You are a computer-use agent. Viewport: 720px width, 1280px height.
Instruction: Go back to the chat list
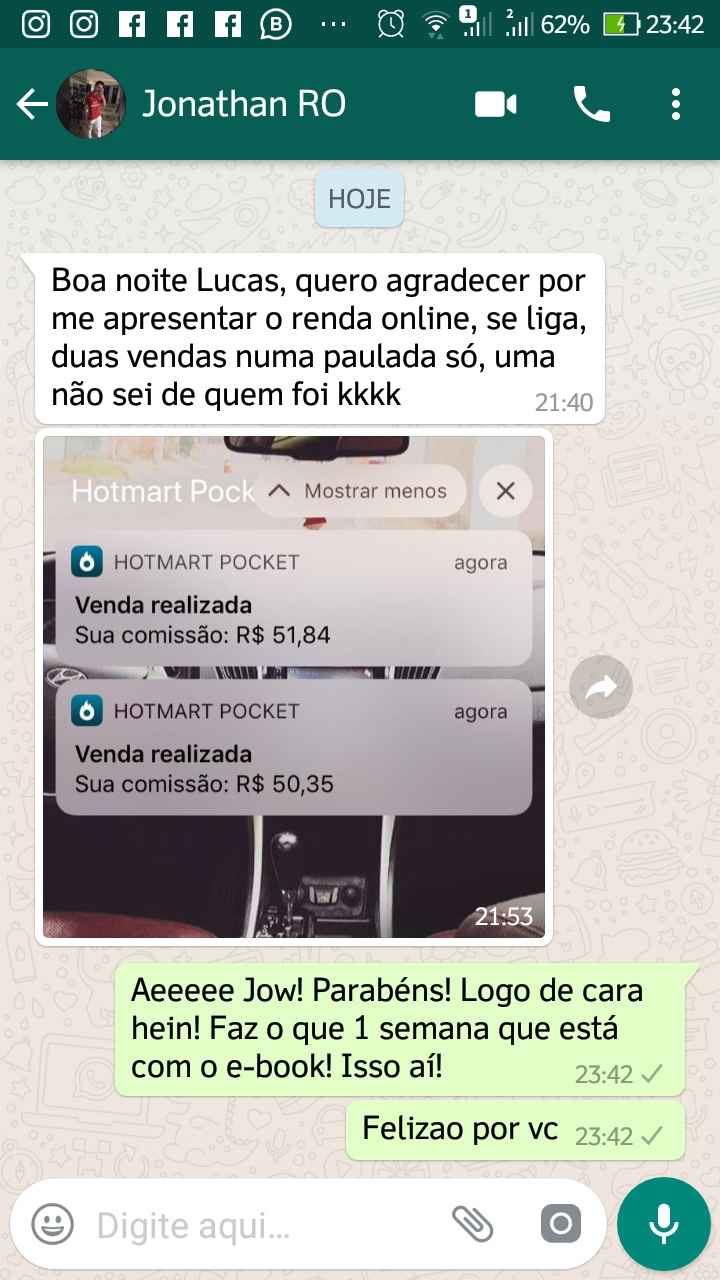click(x=32, y=104)
